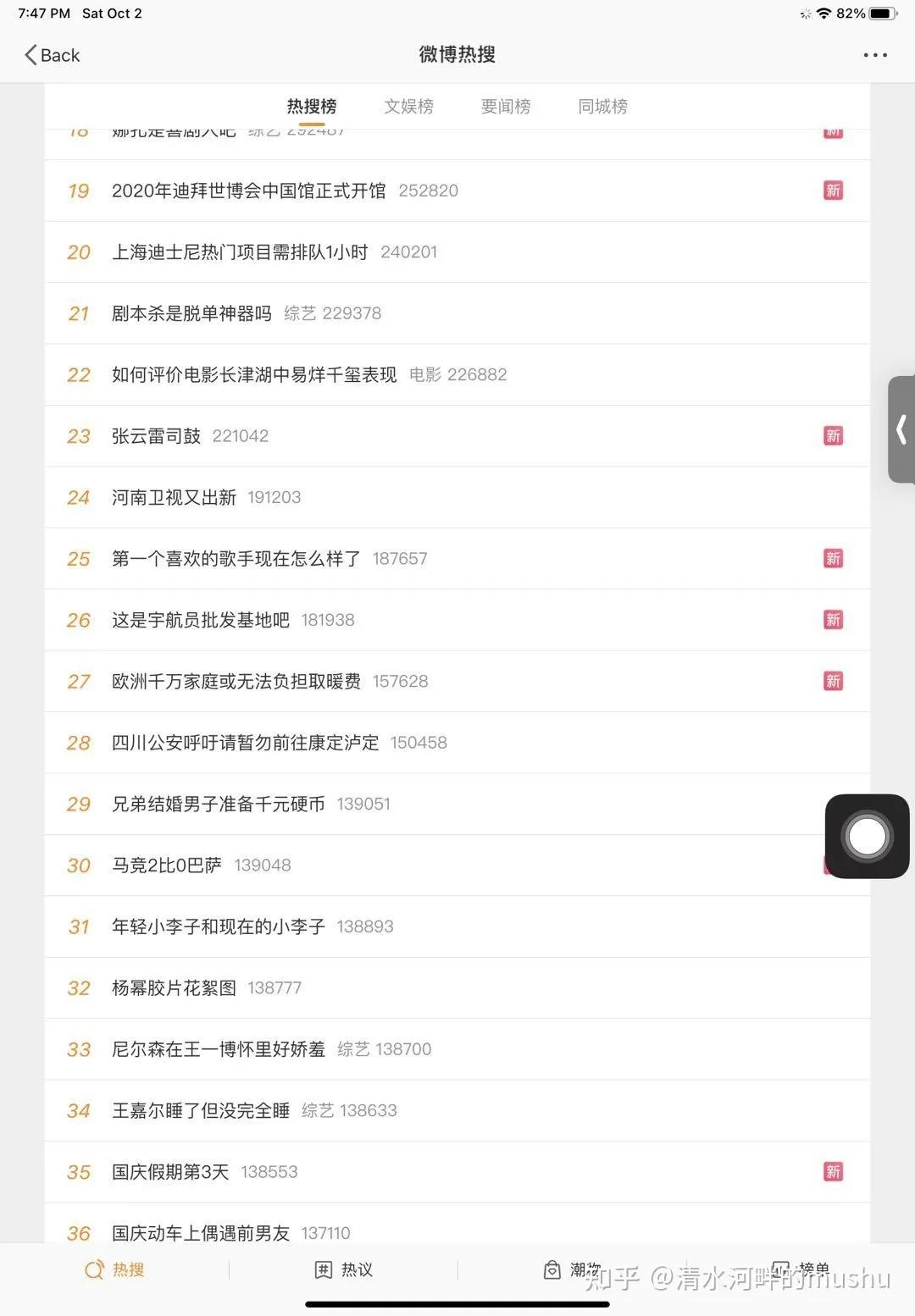Screen dimensions: 915x1316
Task: Open topic 兄弟结婚男子准备千元硬币
Action: pyautogui.click(x=218, y=804)
